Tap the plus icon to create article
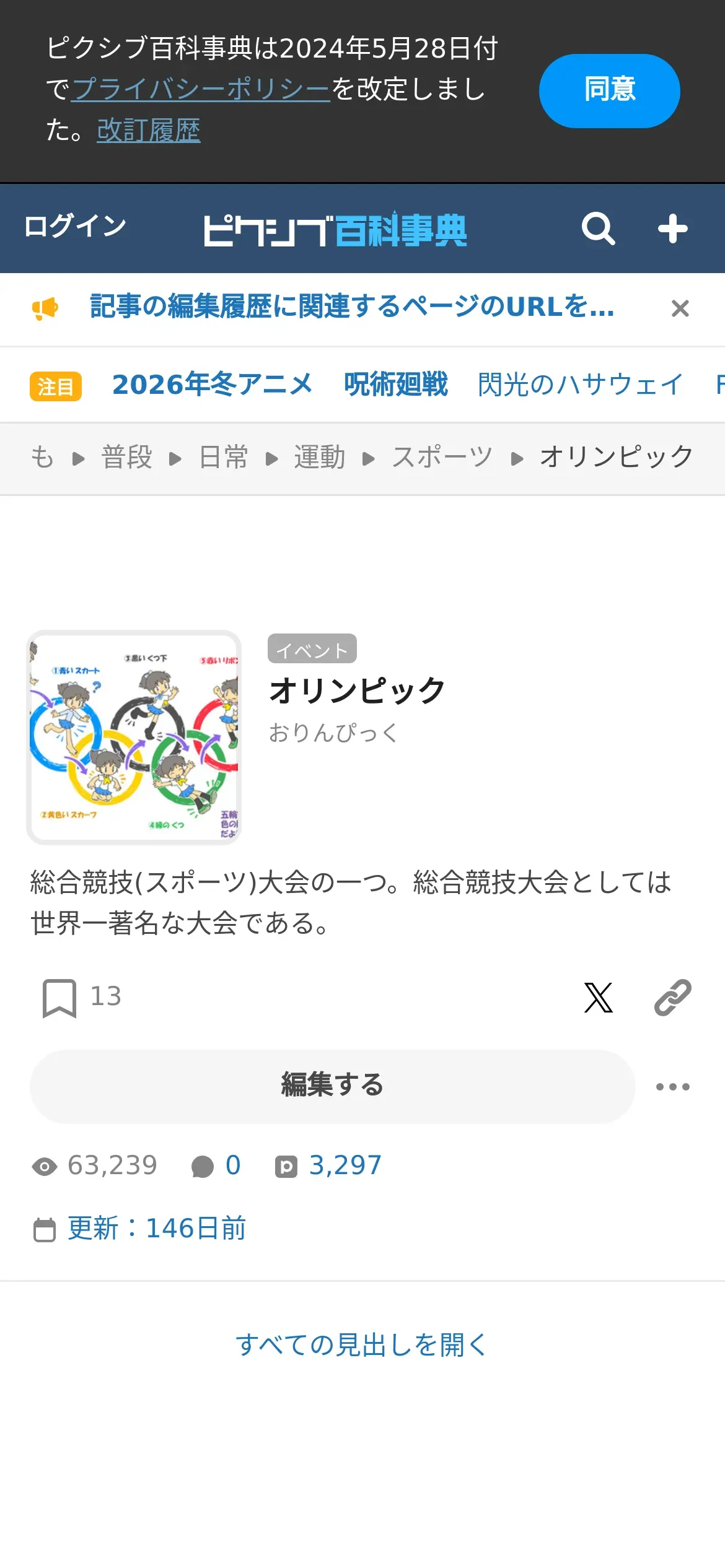725x1568 pixels. [672, 229]
